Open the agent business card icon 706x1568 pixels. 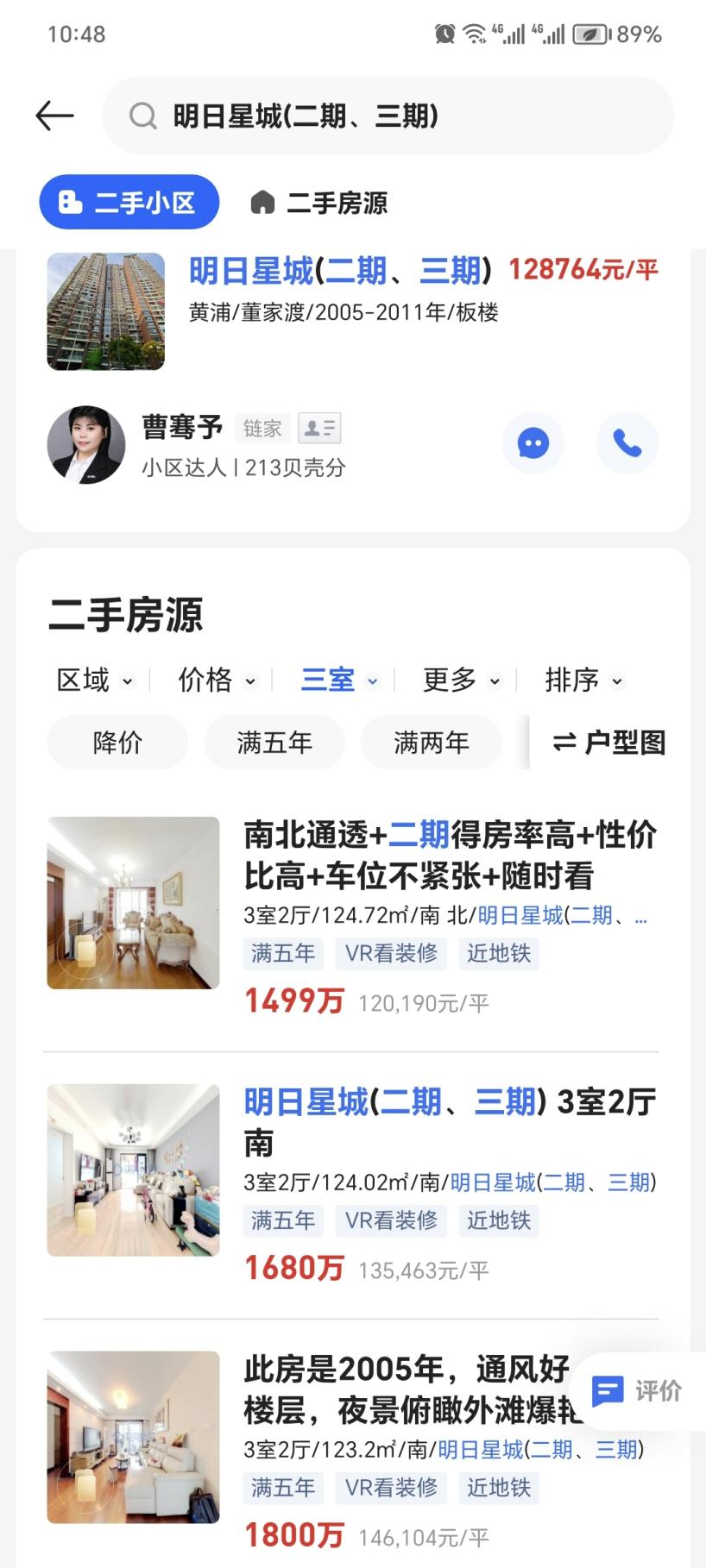pos(318,428)
